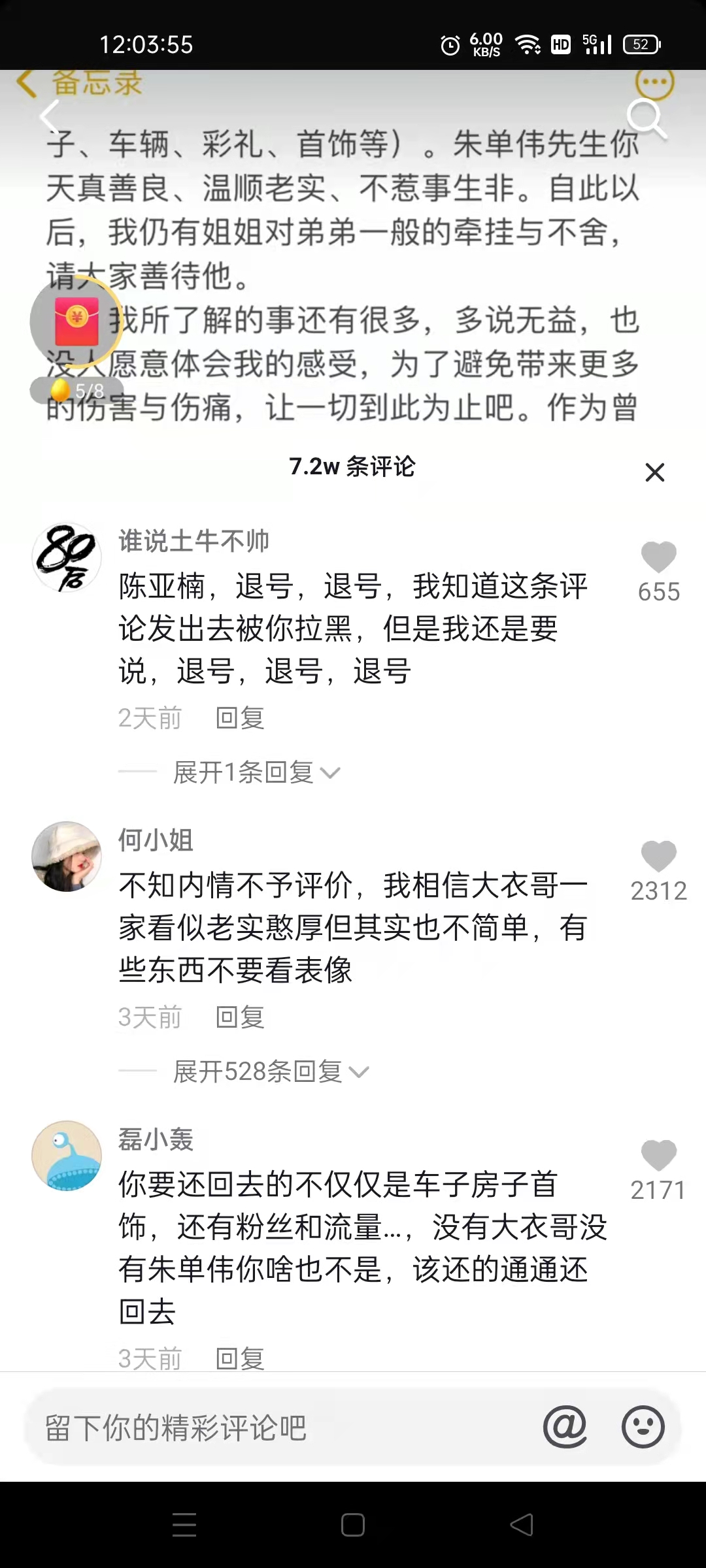Expand 展开1条回复
Viewport: 706px width, 1568px height.
[256, 773]
